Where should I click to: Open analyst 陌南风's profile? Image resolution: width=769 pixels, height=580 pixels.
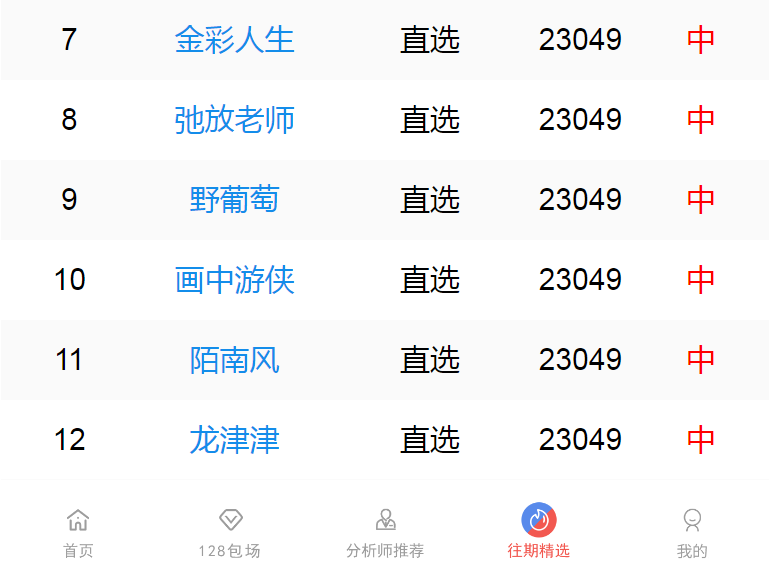coord(234,360)
